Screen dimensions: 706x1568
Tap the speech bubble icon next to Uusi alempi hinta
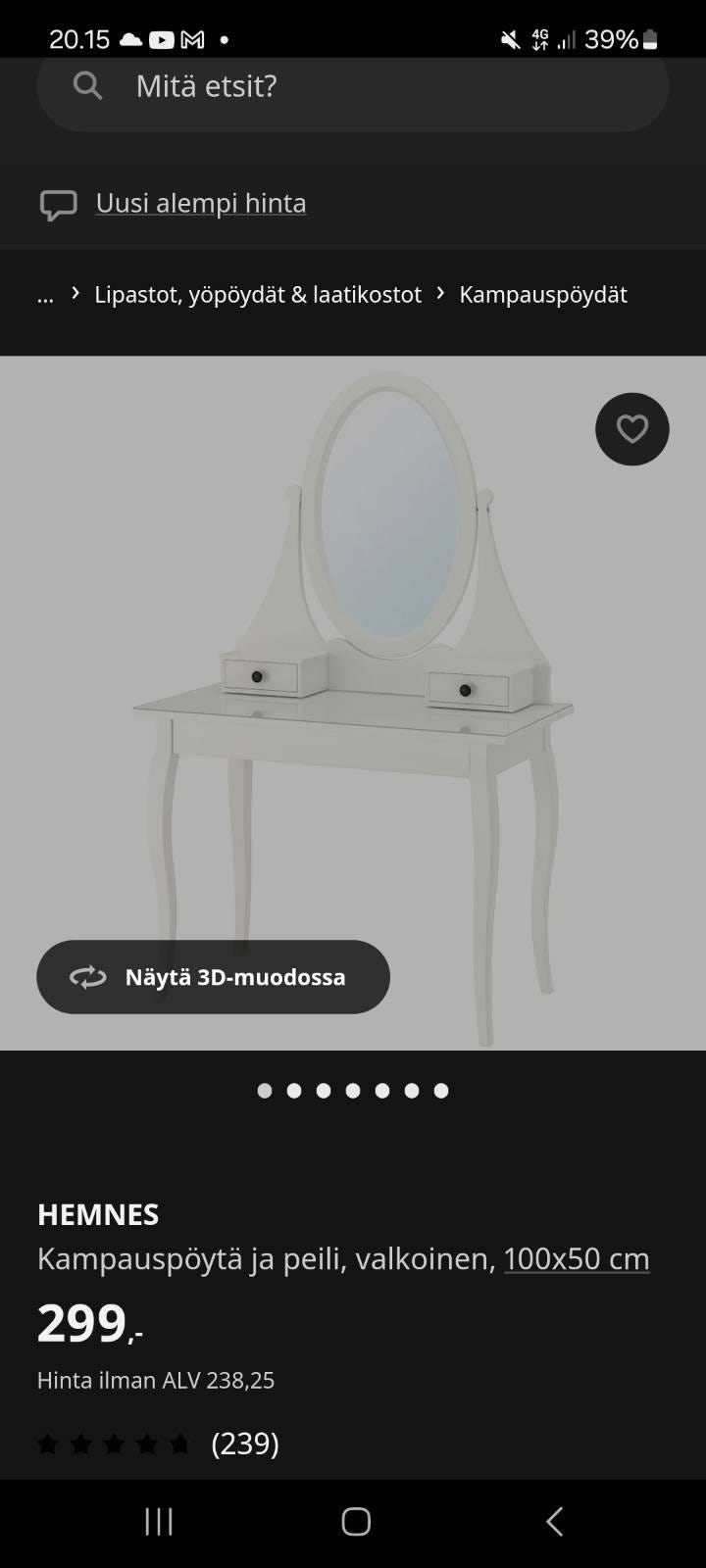click(x=59, y=204)
